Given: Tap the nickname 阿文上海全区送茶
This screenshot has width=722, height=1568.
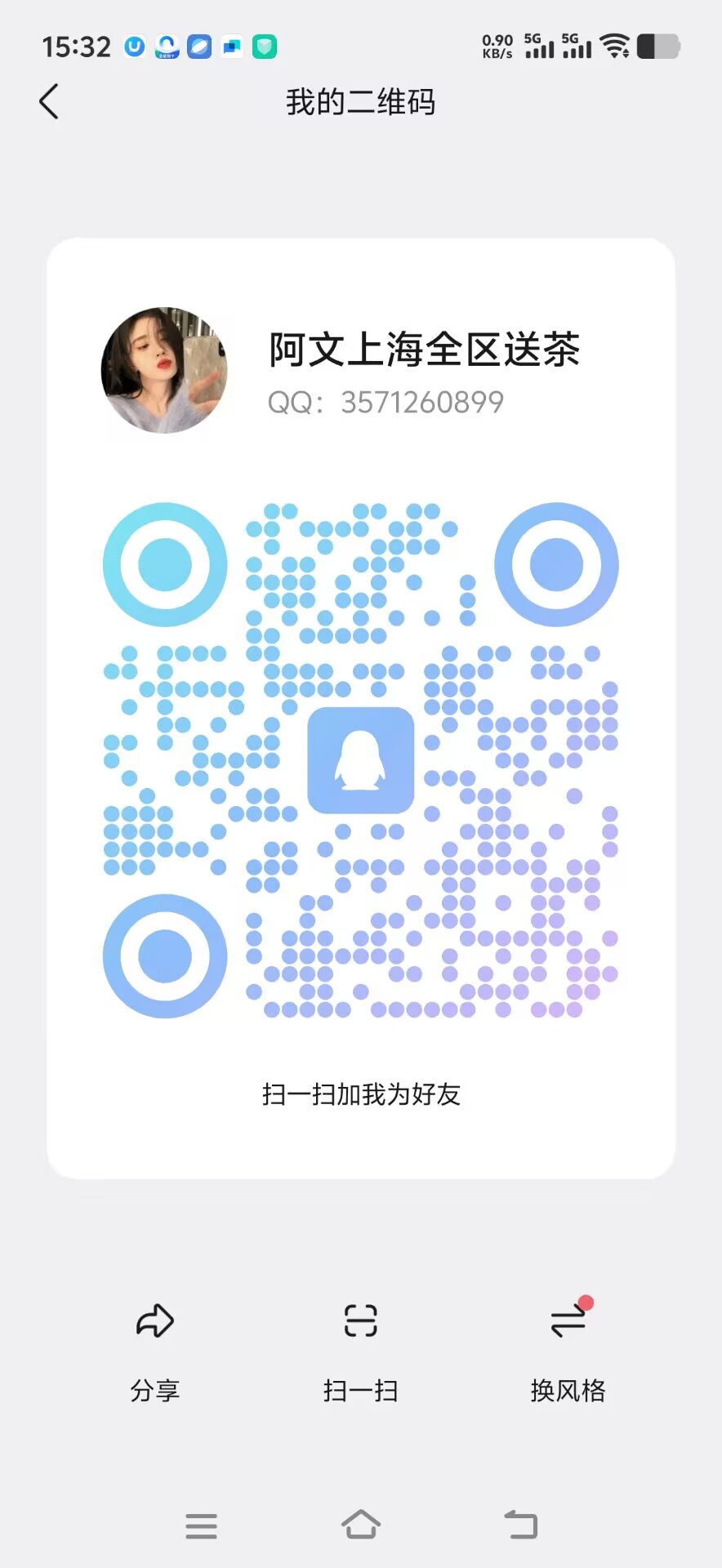Looking at the screenshot, I should tap(424, 350).
